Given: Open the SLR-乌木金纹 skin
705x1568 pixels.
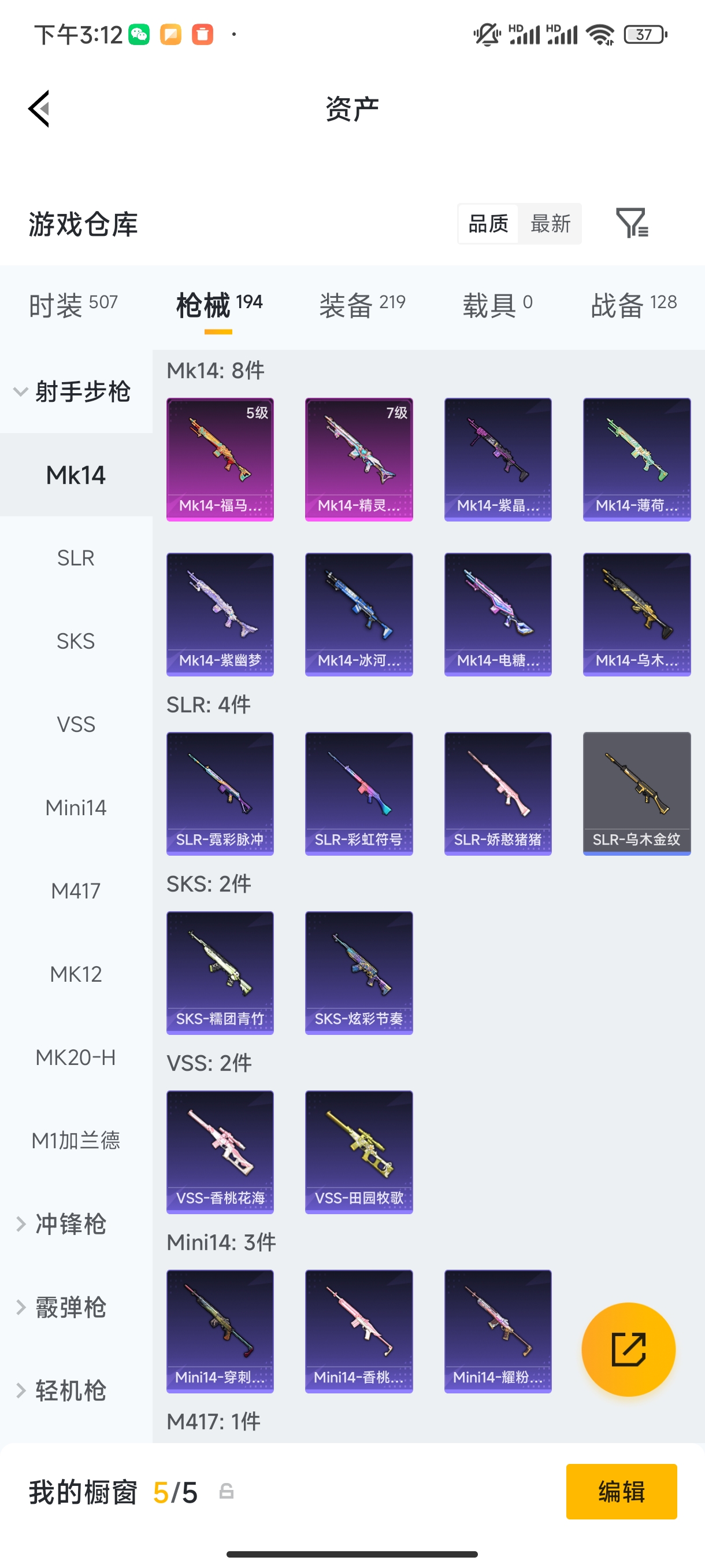Looking at the screenshot, I should pos(636,793).
